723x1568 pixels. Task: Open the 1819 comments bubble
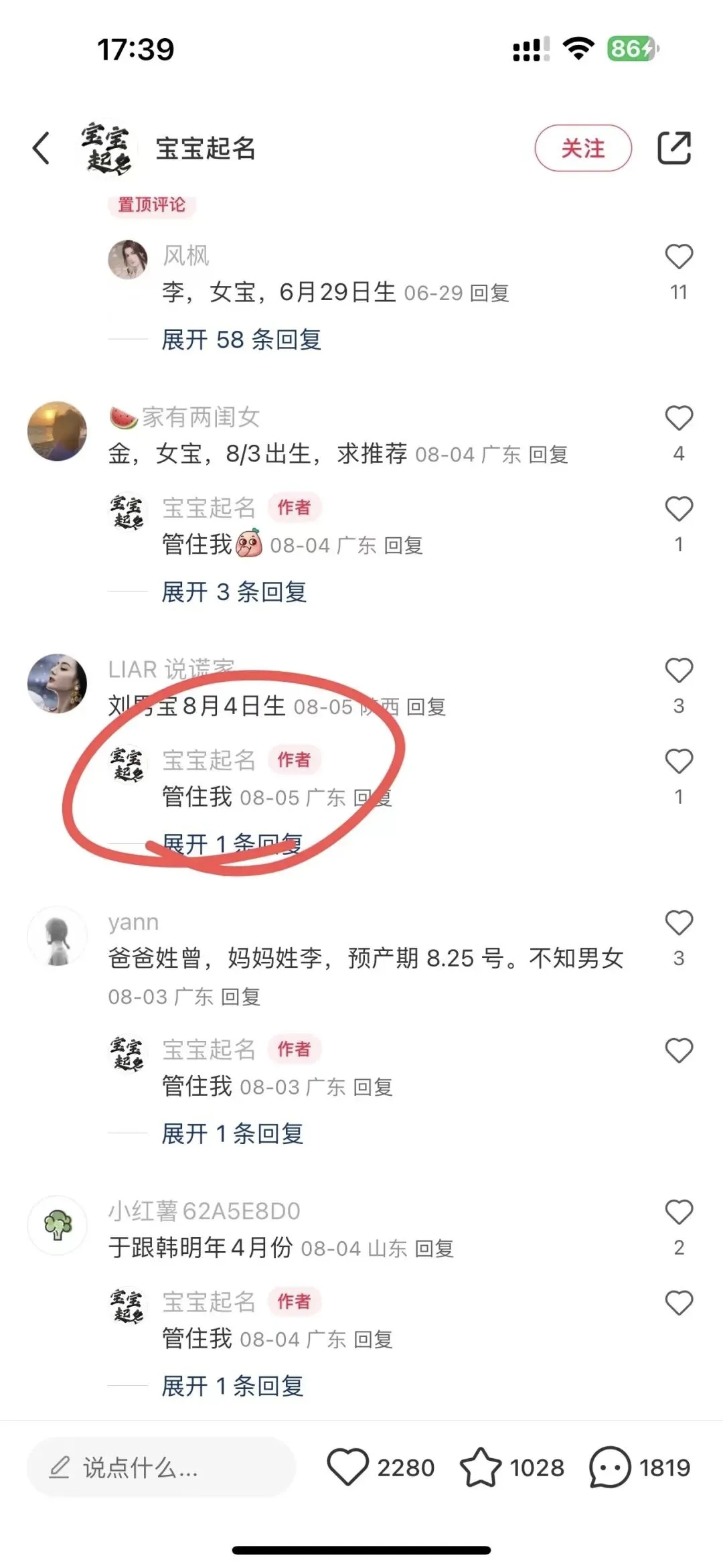click(609, 1468)
